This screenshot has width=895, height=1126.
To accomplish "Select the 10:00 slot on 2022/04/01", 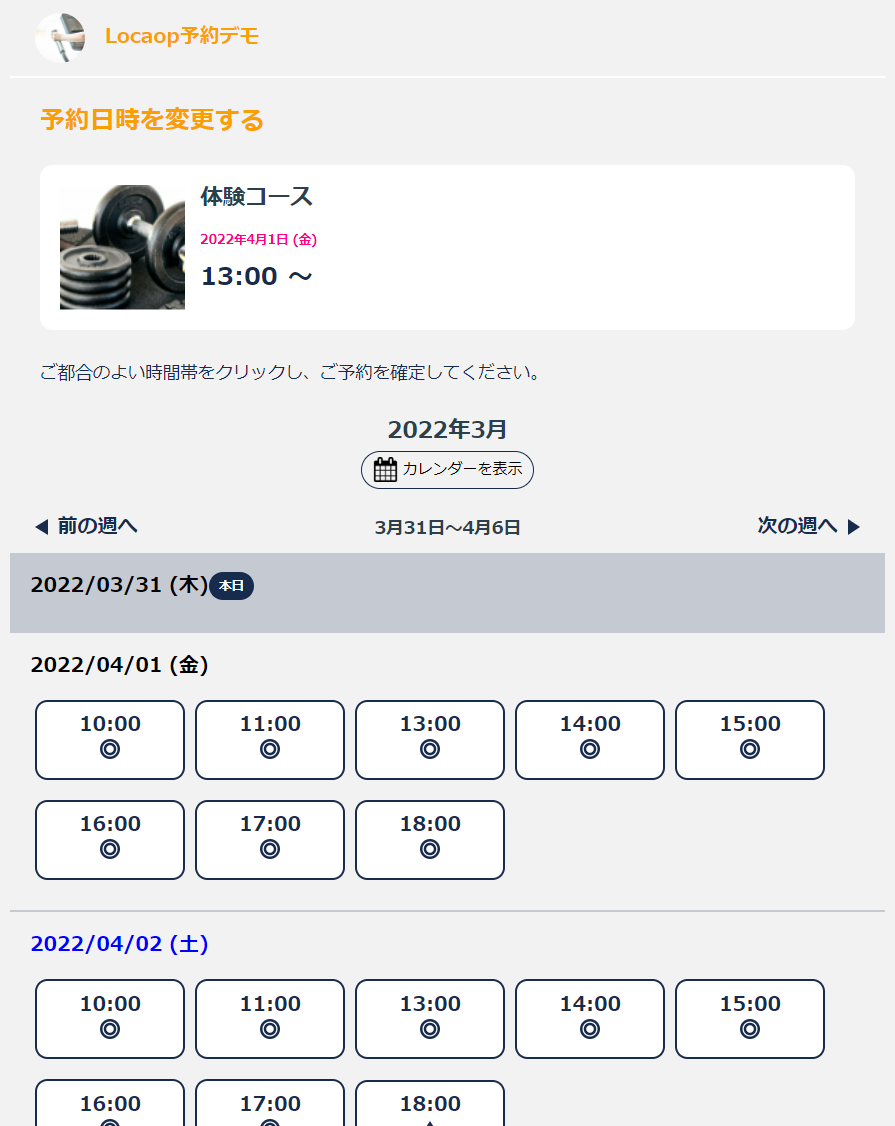I will pos(110,740).
